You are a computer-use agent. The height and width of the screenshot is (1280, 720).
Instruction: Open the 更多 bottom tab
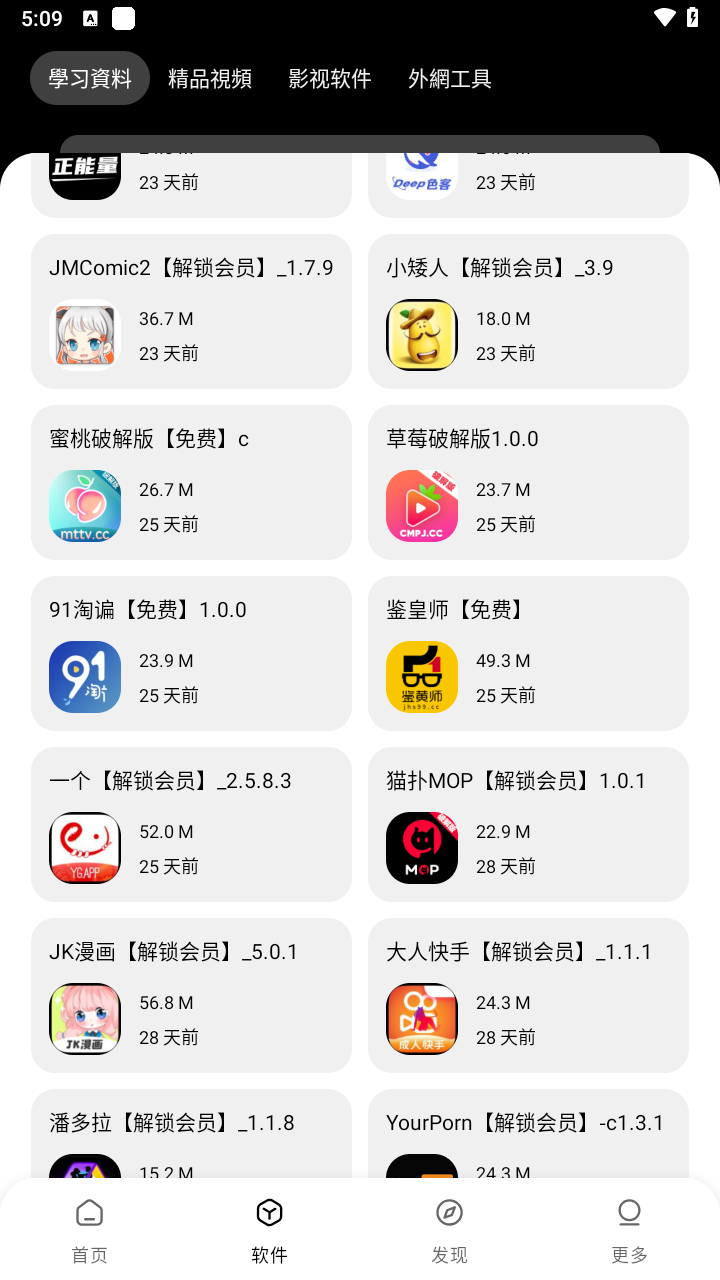coord(630,1230)
